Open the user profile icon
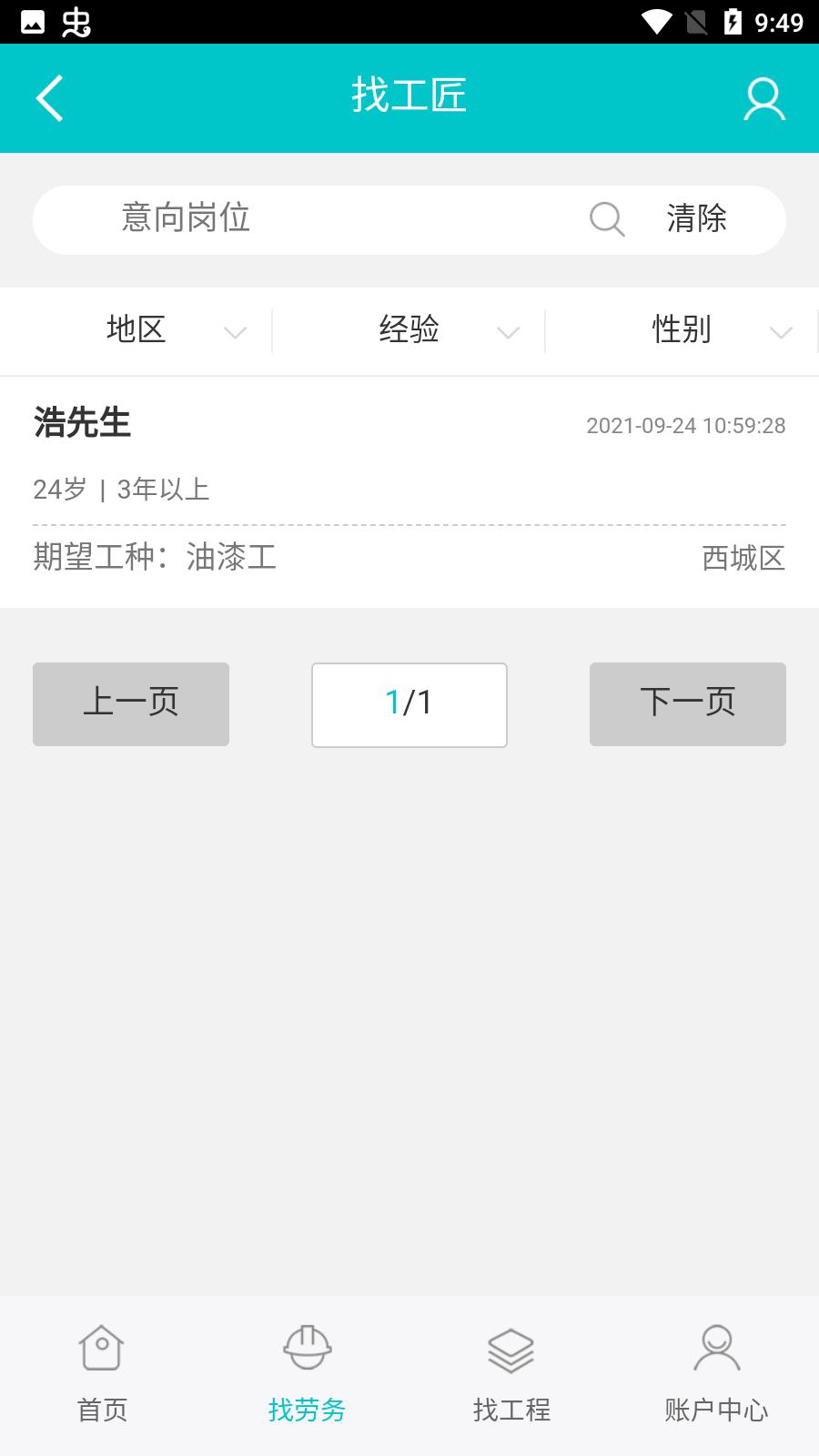The image size is (819, 1456). coord(763,98)
